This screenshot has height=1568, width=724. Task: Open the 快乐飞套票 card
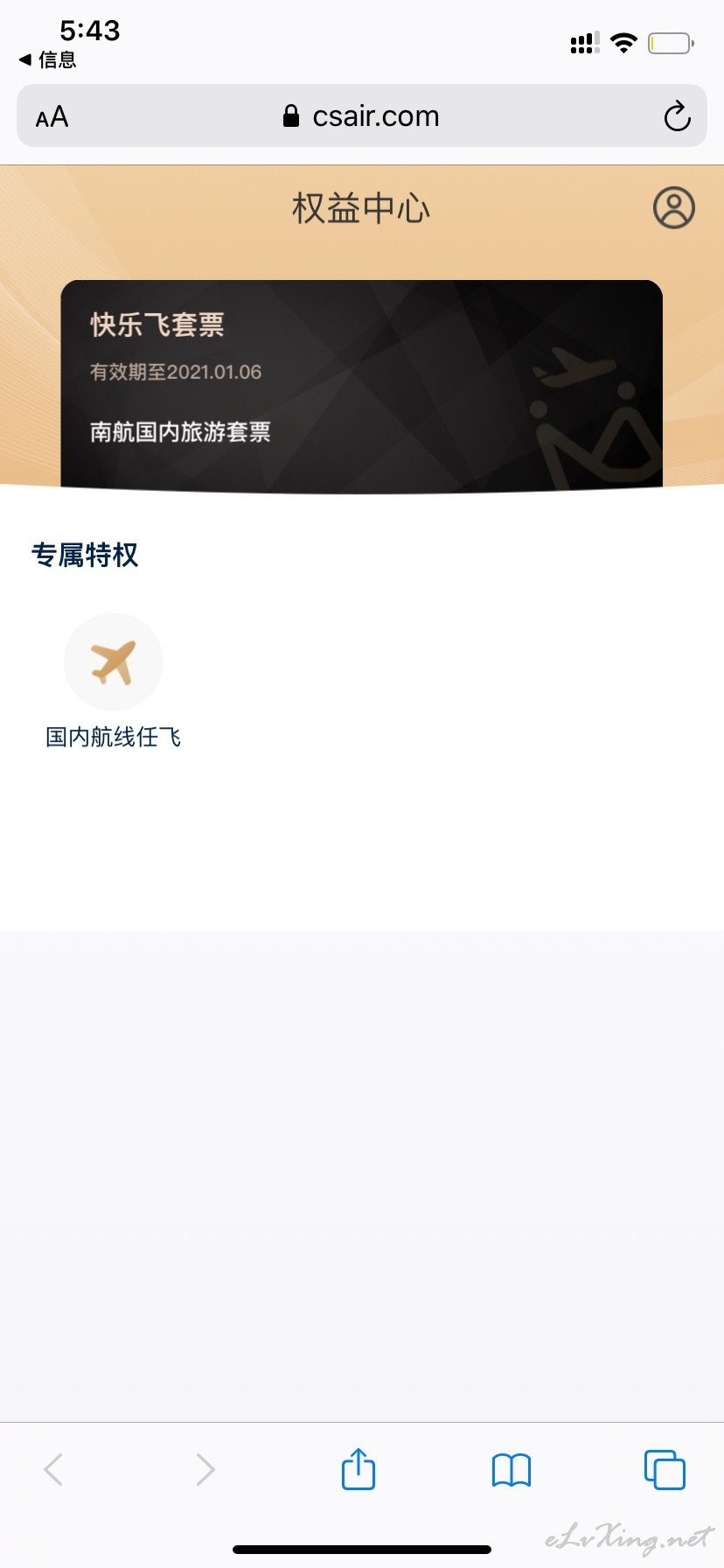tap(361, 383)
